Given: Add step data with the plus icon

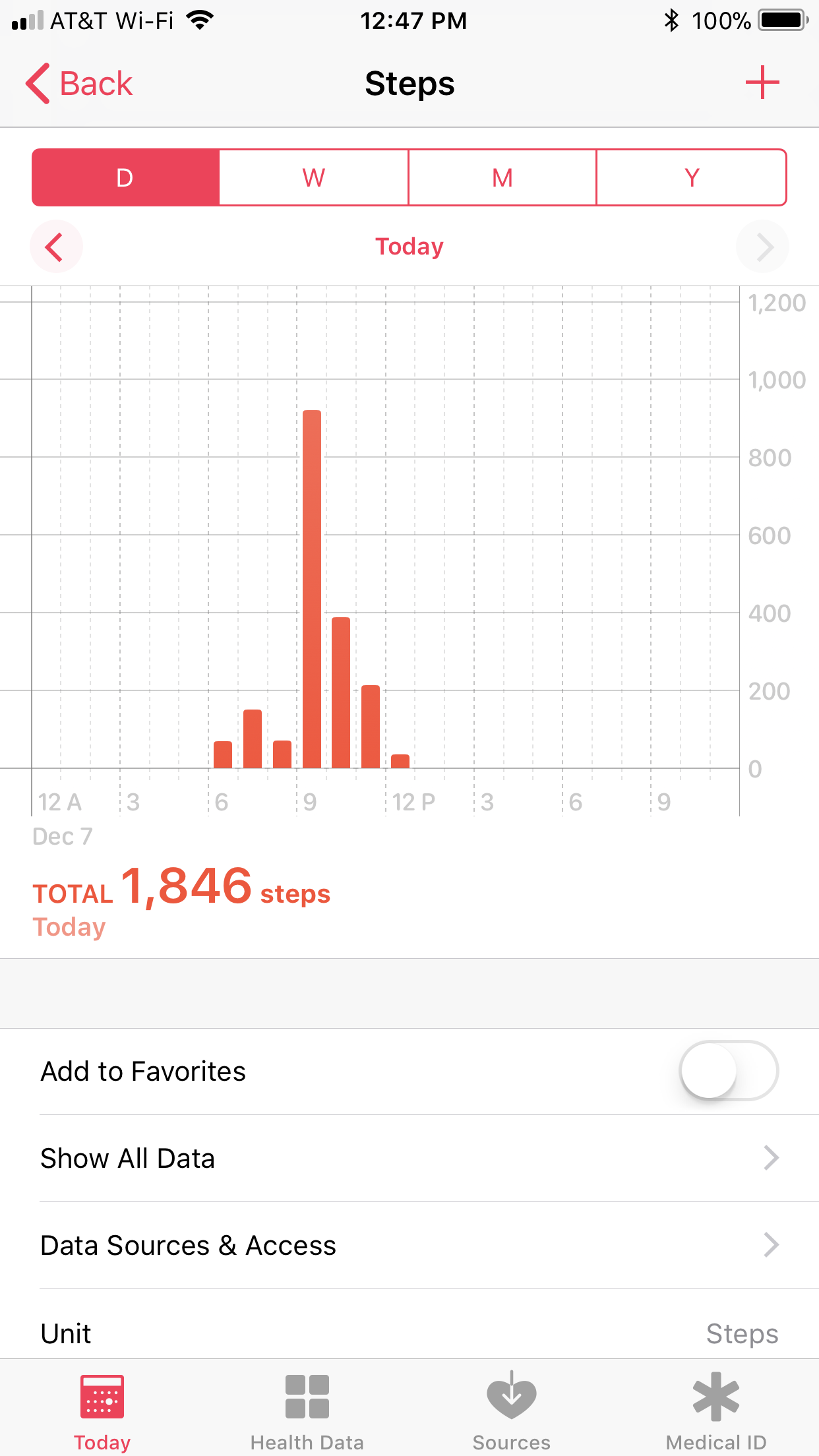Looking at the screenshot, I should click(x=762, y=82).
